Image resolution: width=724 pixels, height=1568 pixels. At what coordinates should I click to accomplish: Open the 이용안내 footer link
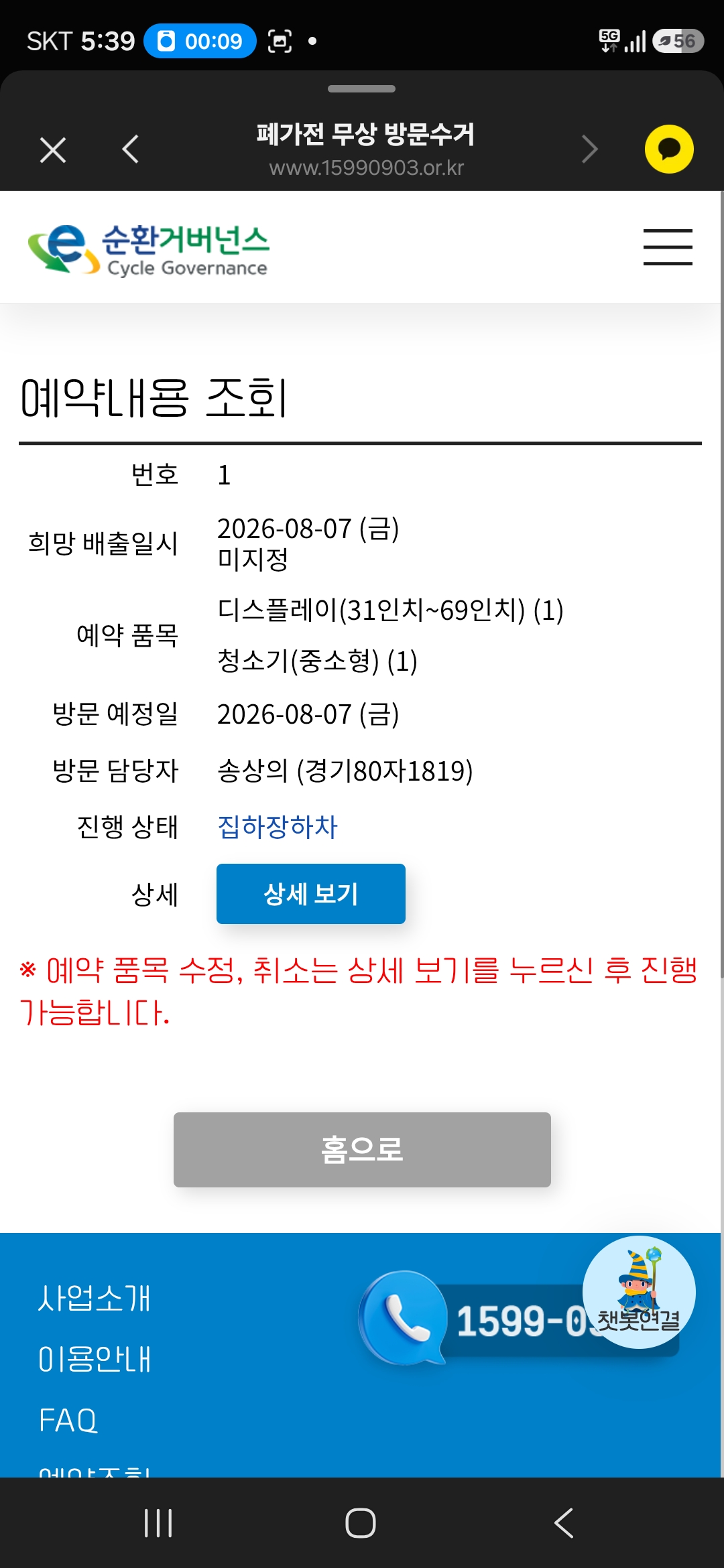[x=95, y=1359]
